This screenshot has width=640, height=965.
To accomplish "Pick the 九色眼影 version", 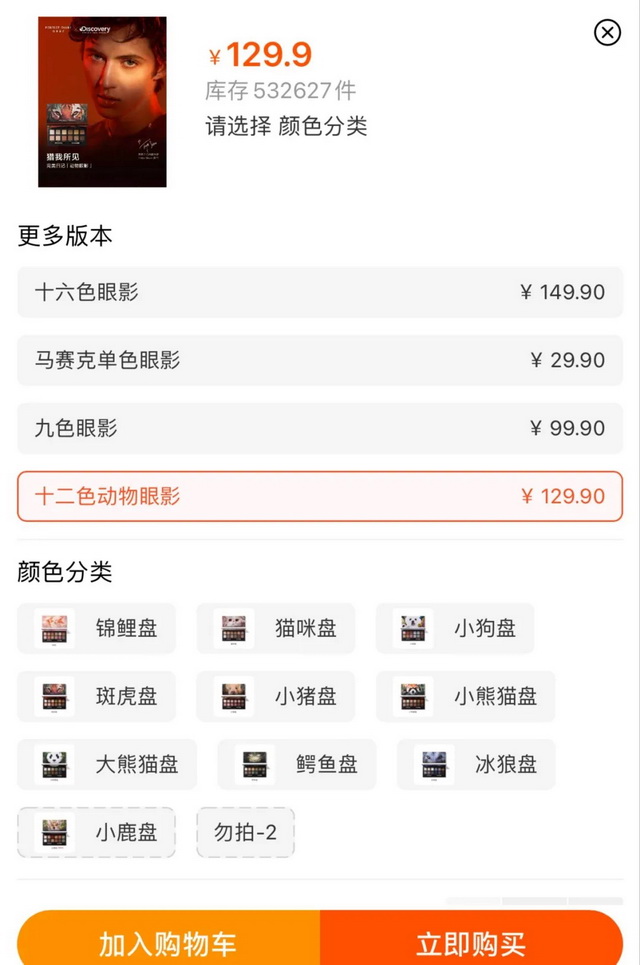I will 320,428.
